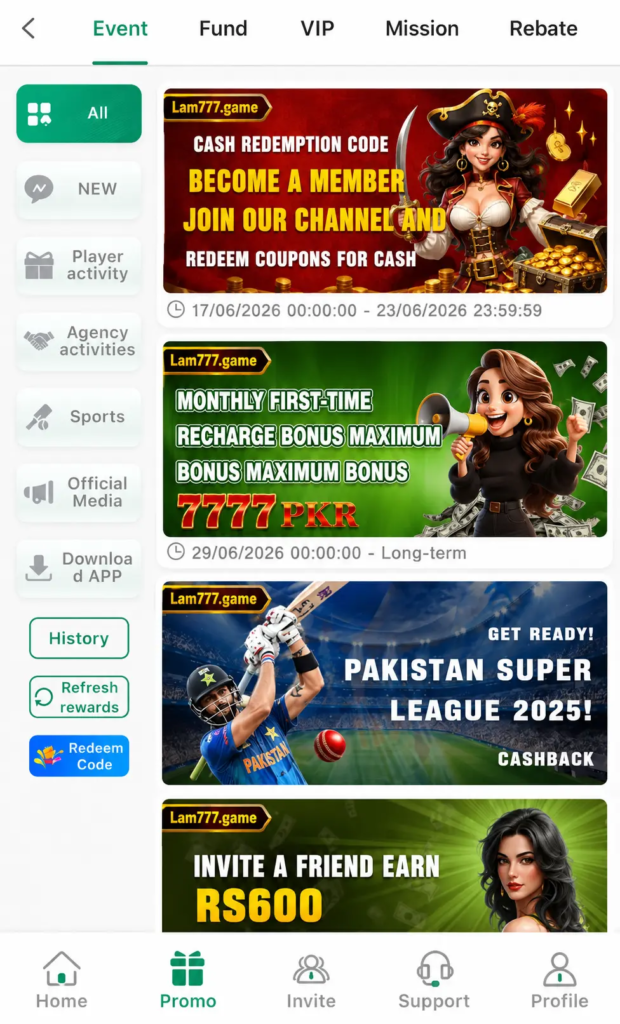Screen dimensions: 620x1024
Task: View the Pakistan Super League 2025 cashback event
Action: pos(385,683)
